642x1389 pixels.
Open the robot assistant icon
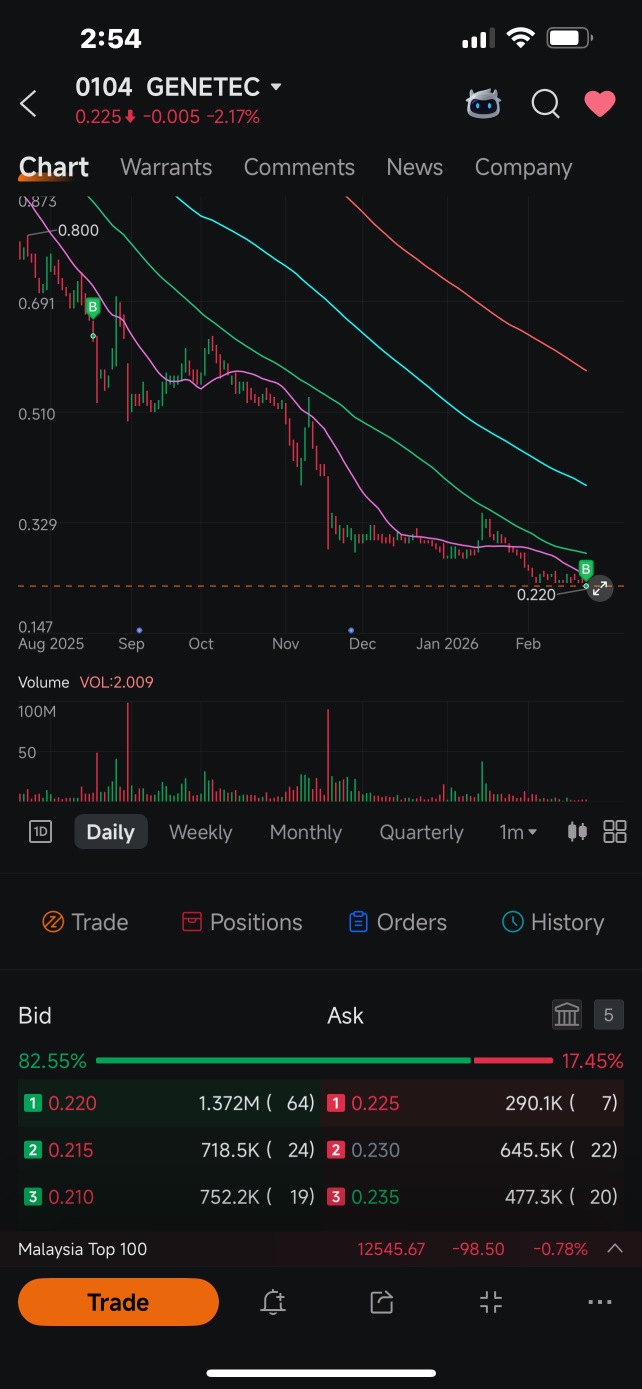pyautogui.click(x=484, y=103)
